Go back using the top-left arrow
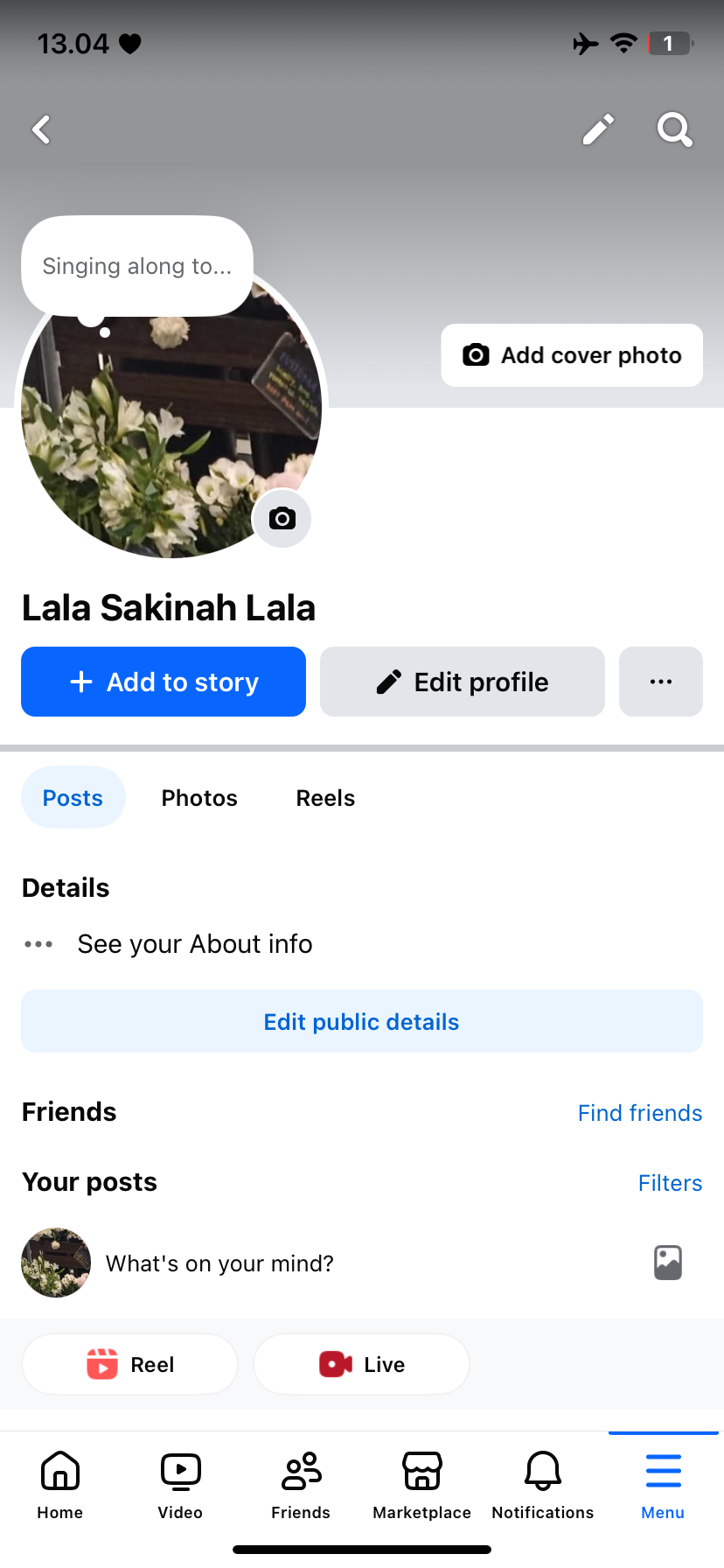 (41, 129)
